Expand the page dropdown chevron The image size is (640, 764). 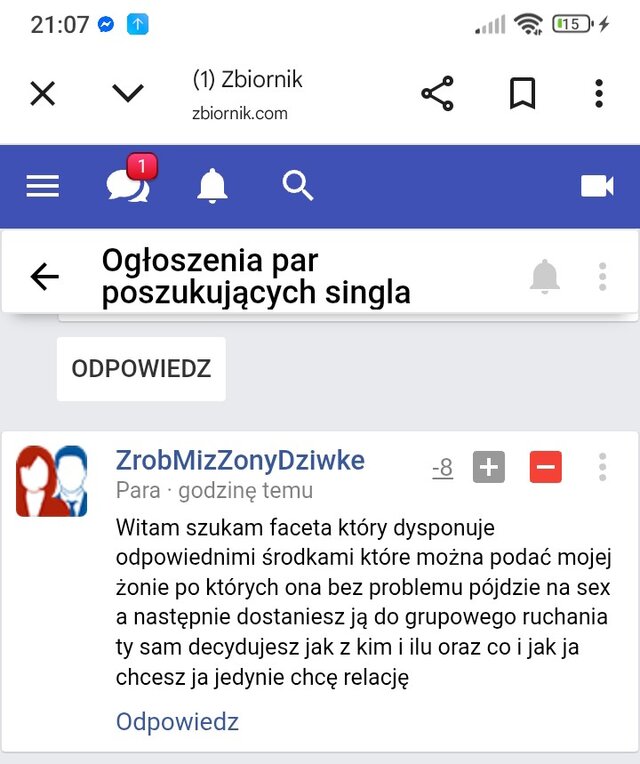tap(128, 94)
